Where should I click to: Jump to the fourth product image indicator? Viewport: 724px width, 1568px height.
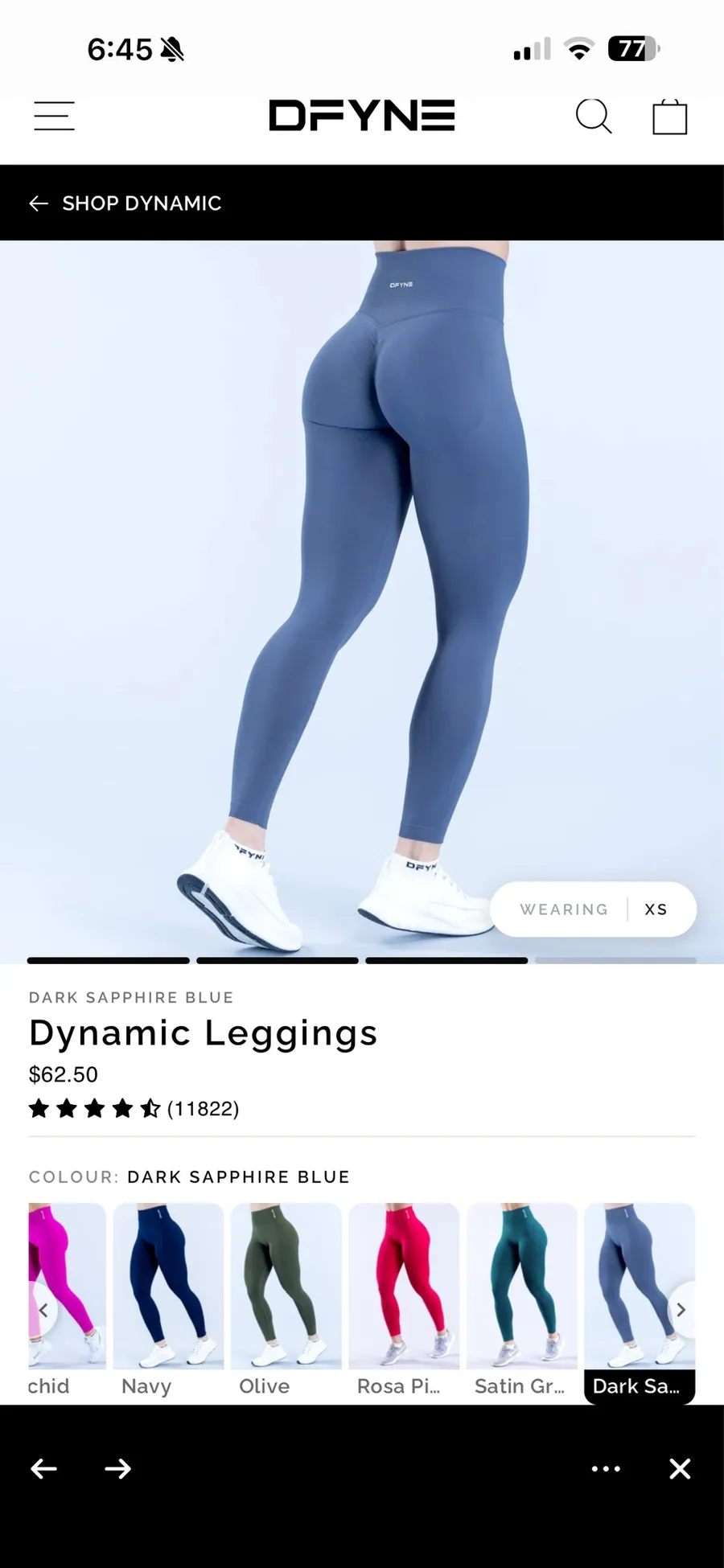point(615,960)
